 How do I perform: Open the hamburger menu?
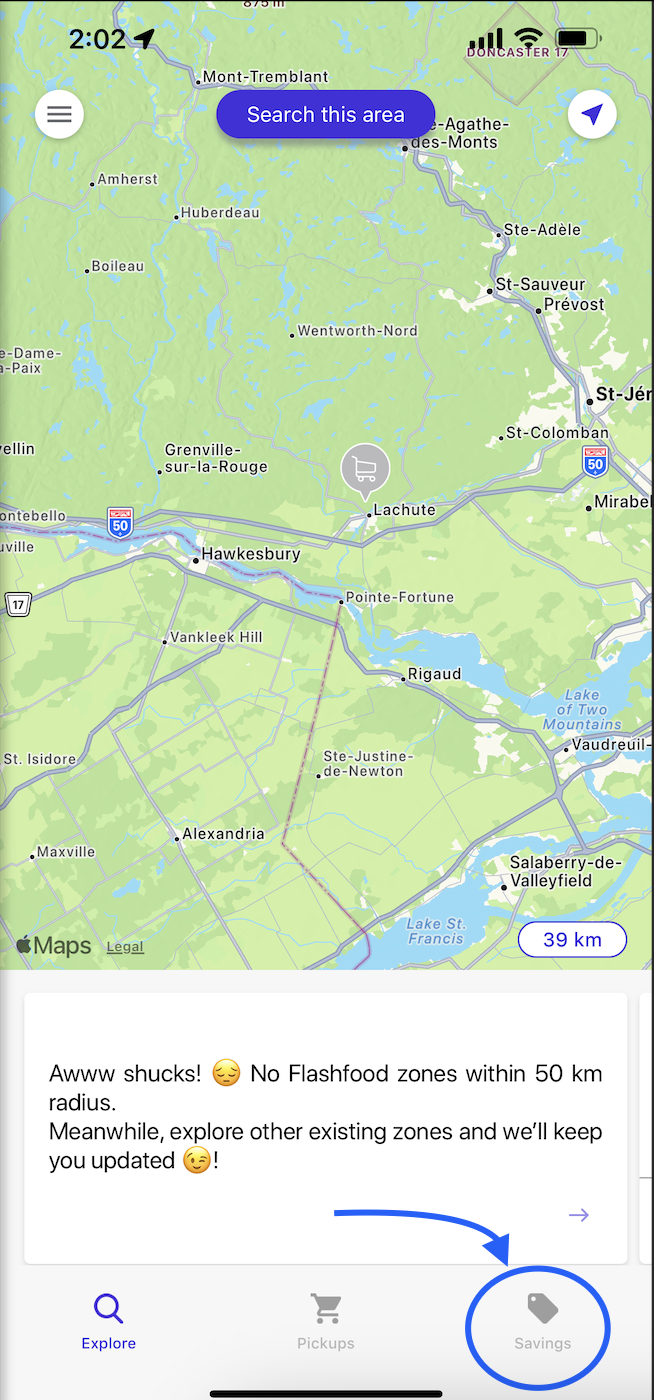pyautogui.click(x=59, y=115)
